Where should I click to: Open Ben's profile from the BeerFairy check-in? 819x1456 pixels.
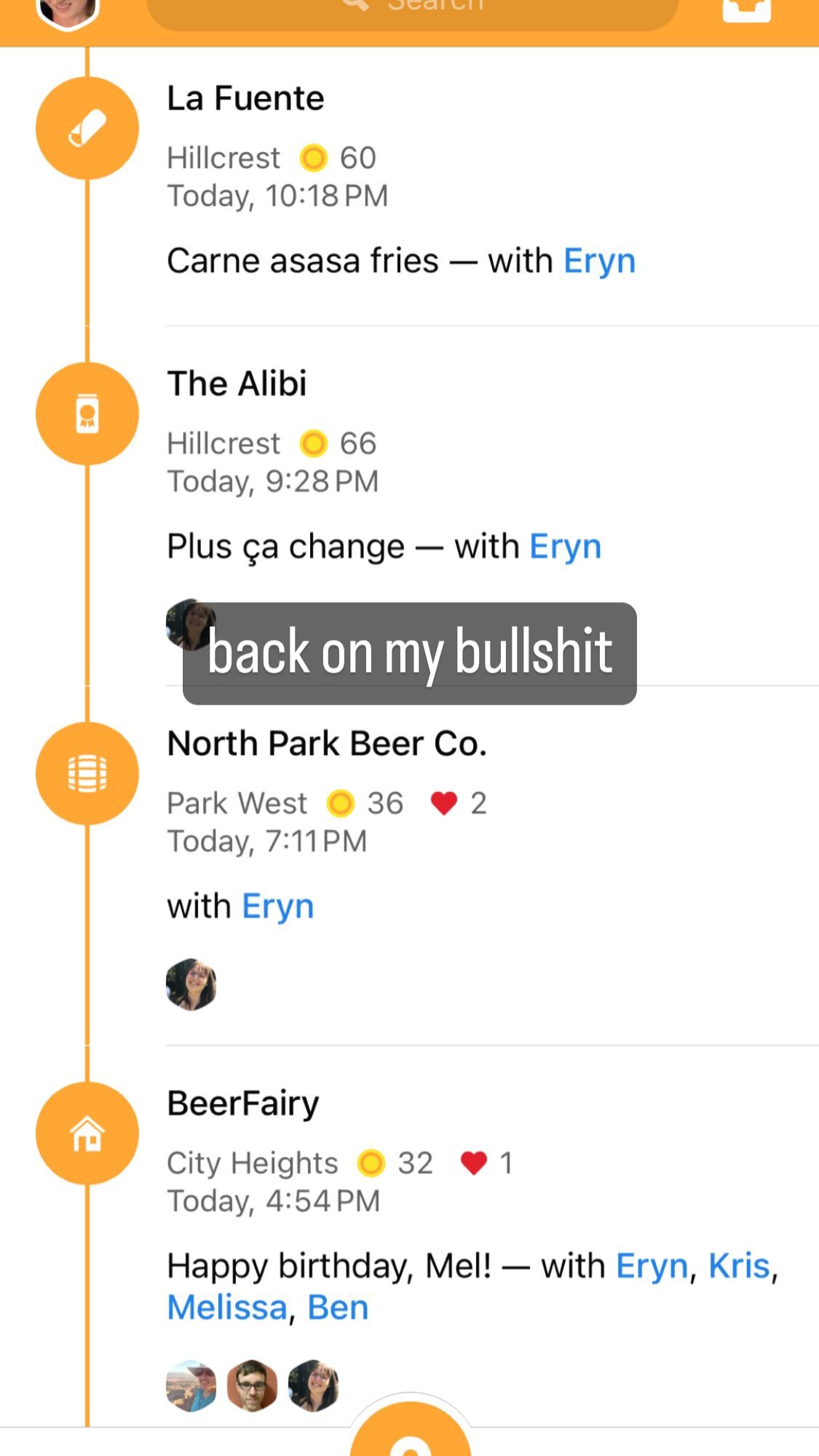pyautogui.click(x=338, y=1307)
